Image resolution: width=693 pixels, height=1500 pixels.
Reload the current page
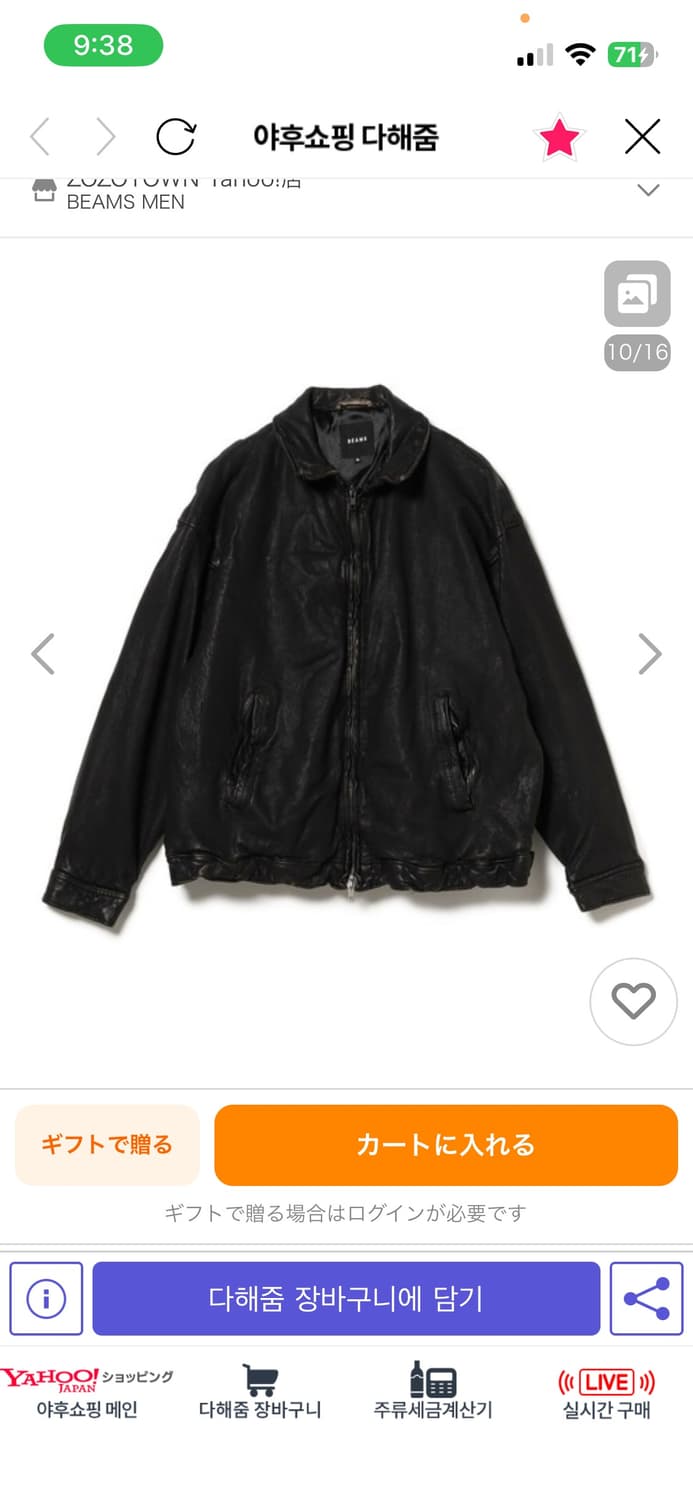point(176,137)
